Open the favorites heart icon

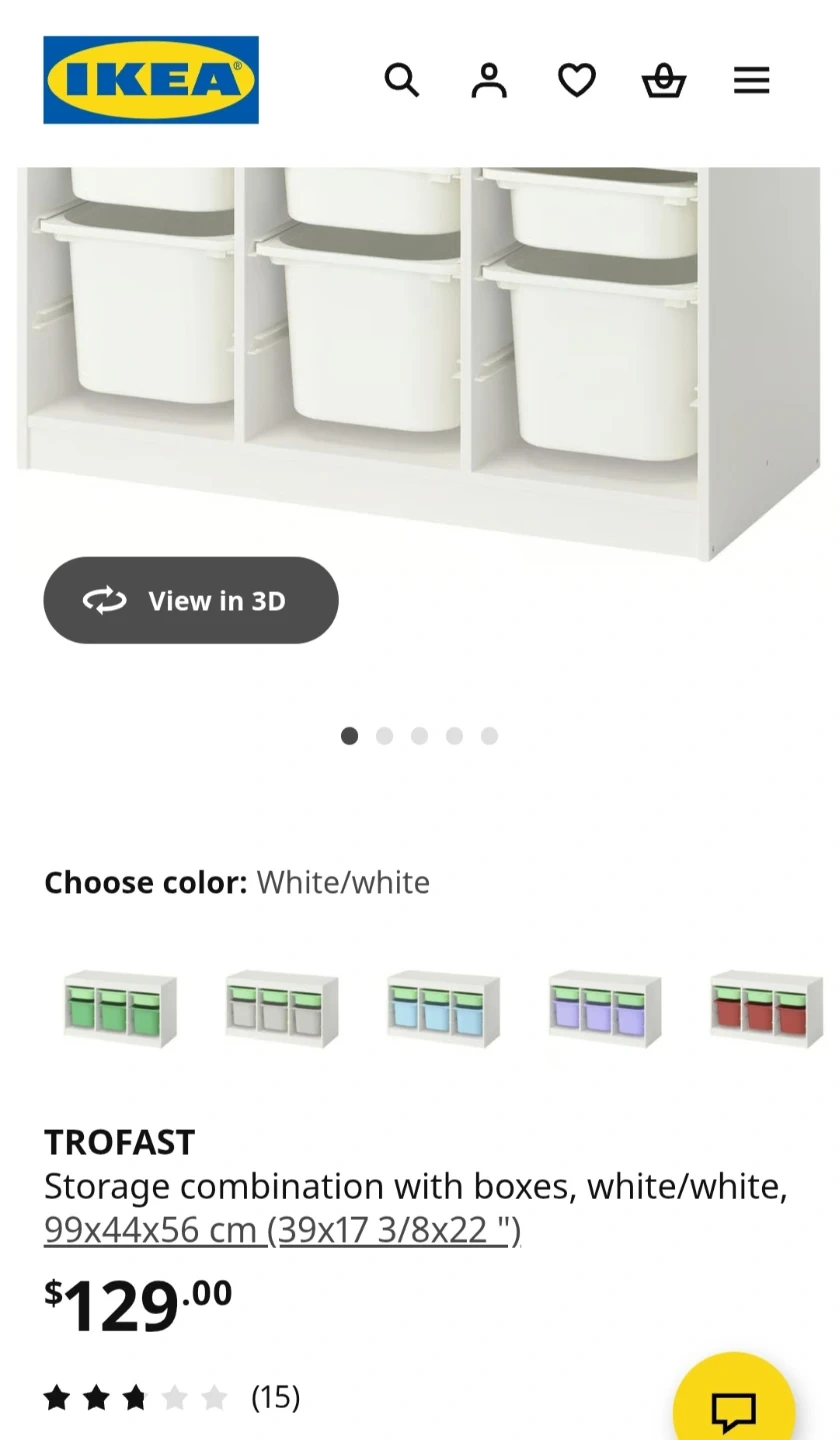(576, 80)
